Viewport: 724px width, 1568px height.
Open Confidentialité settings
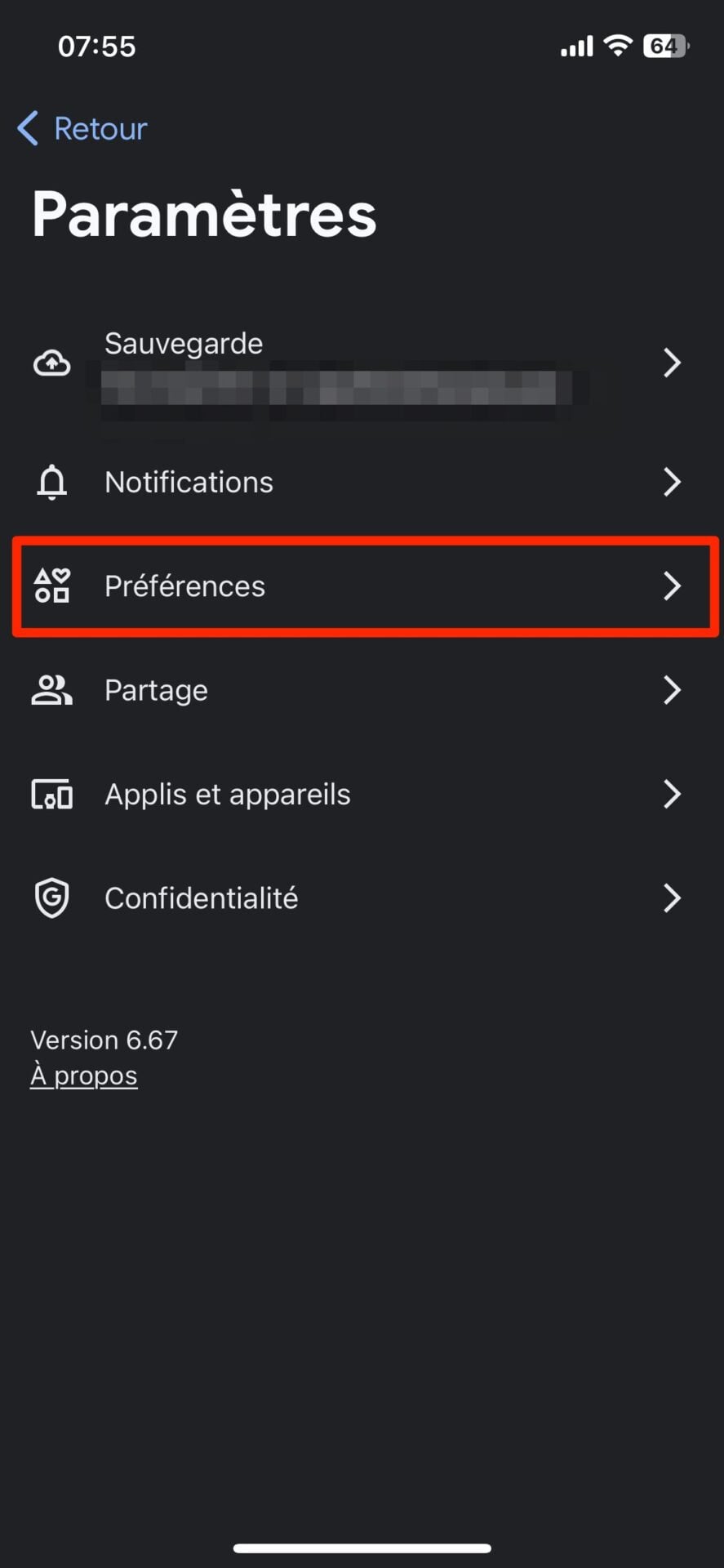click(x=359, y=898)
